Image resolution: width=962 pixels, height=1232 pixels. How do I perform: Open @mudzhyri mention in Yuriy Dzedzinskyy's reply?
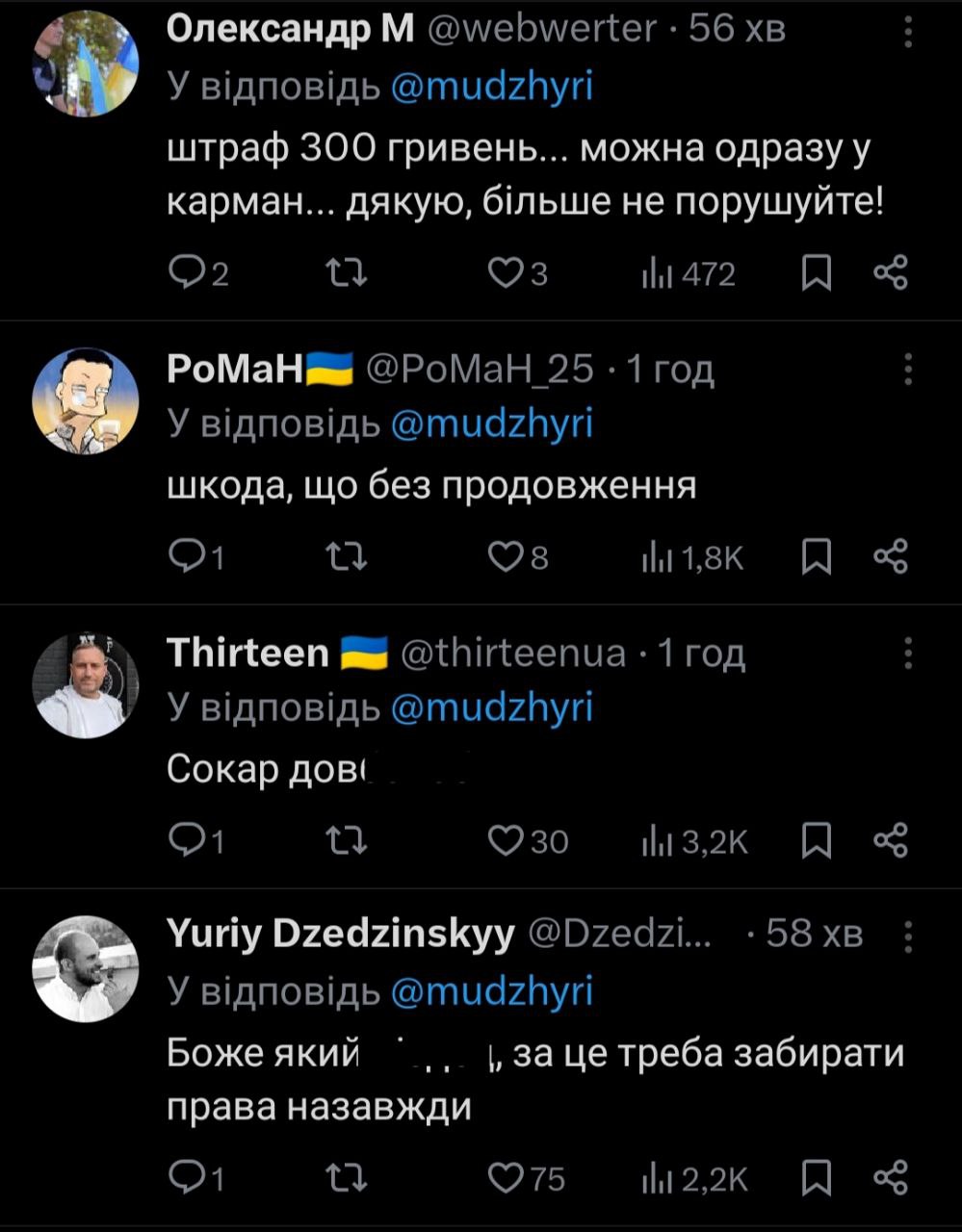pyautogui.click(x=492, y=991)
